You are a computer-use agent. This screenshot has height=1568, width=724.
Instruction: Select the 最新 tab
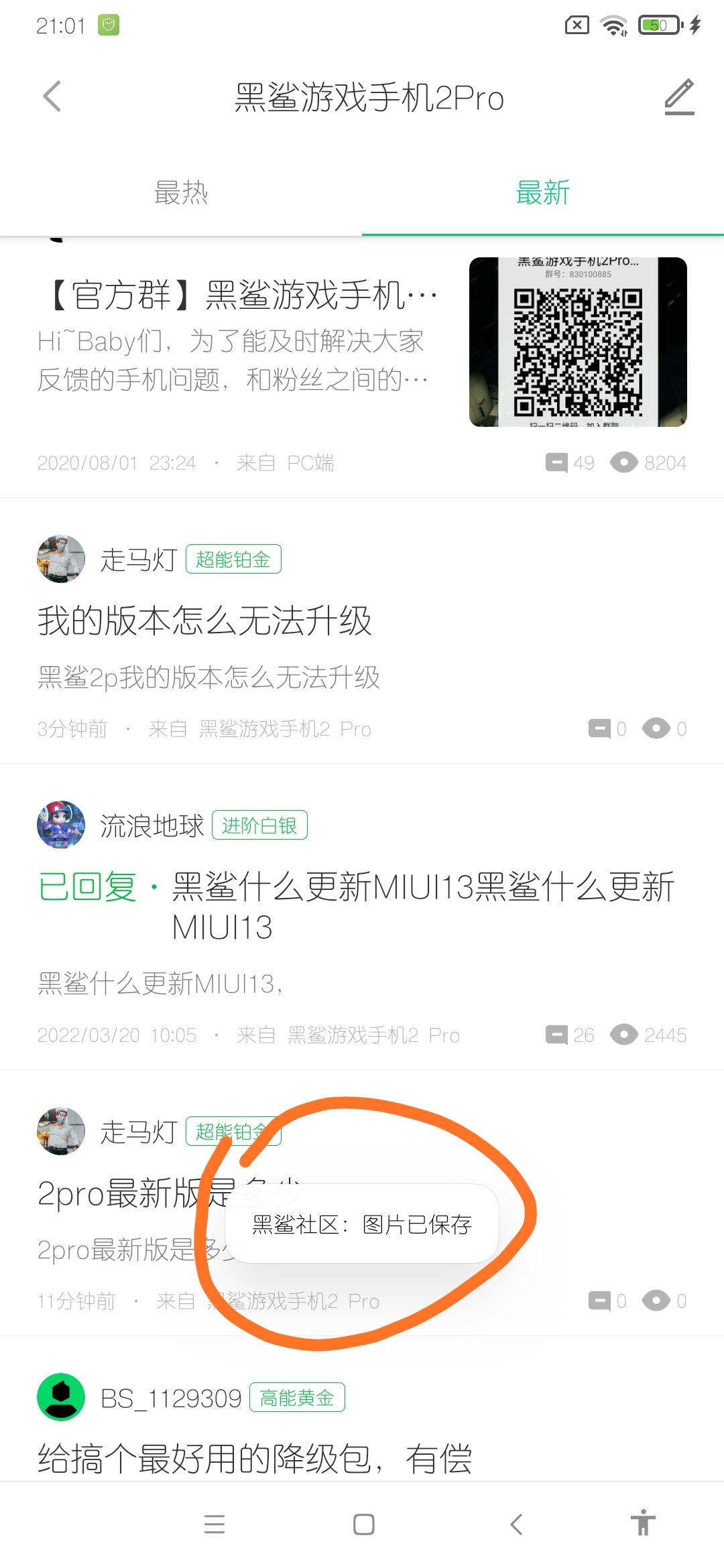[x=543, y=193]
